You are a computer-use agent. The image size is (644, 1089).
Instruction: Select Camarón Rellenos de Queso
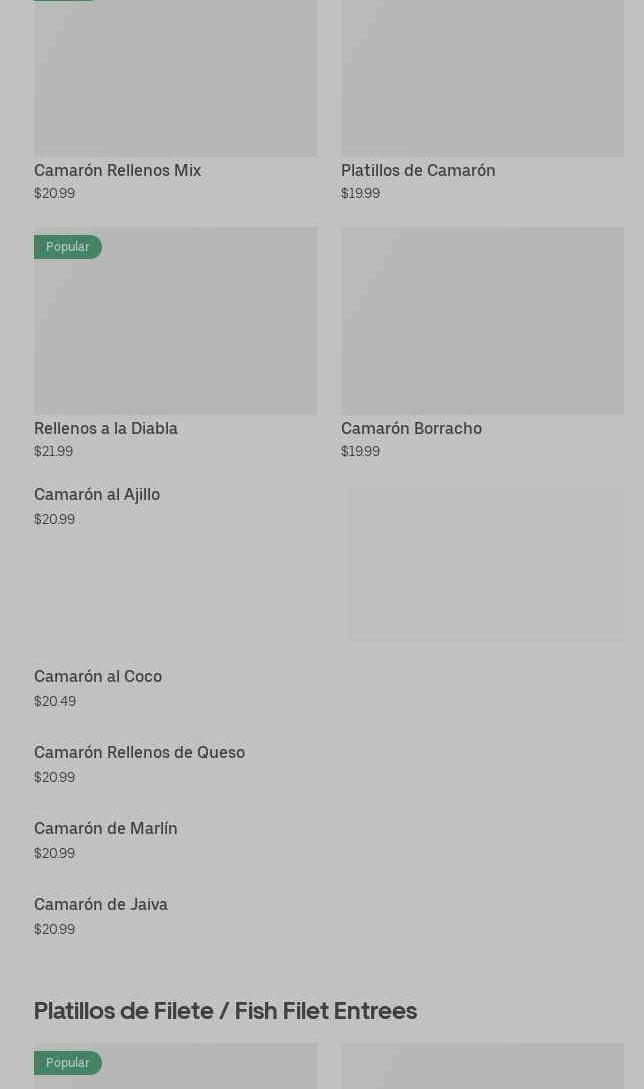(139, 753)
